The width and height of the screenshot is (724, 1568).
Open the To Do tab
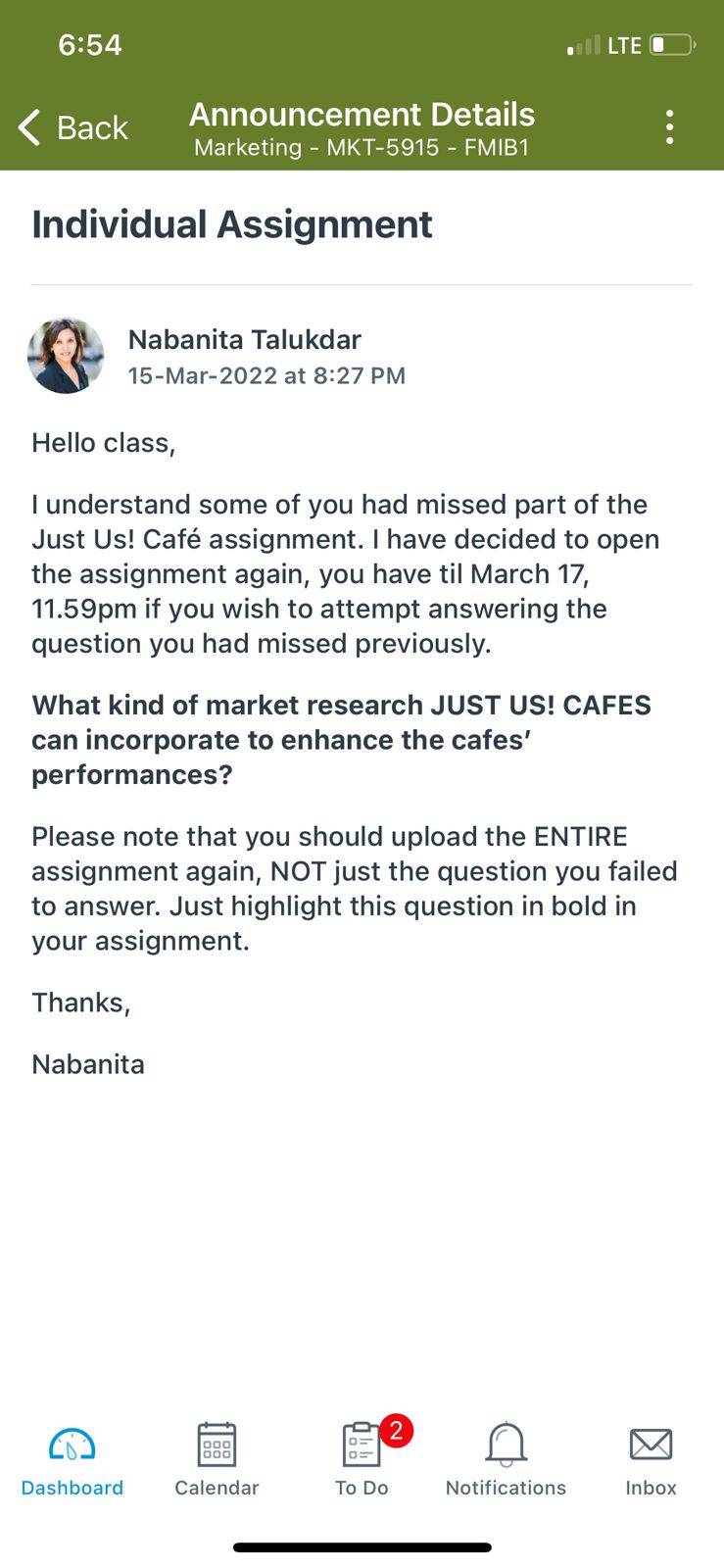[362, 1460]
